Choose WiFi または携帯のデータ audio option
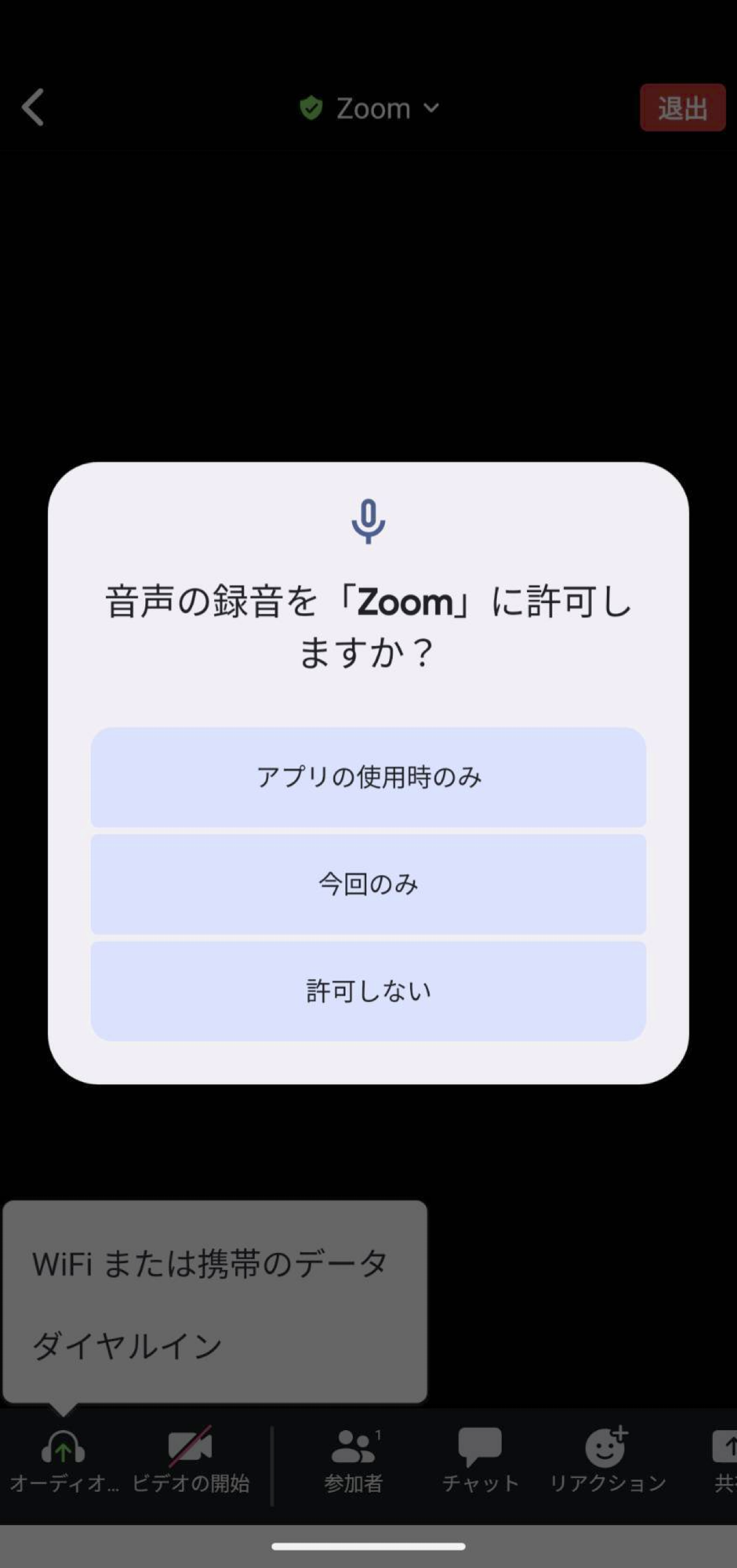The image size is (737, 1568). tap(210, 1263)
